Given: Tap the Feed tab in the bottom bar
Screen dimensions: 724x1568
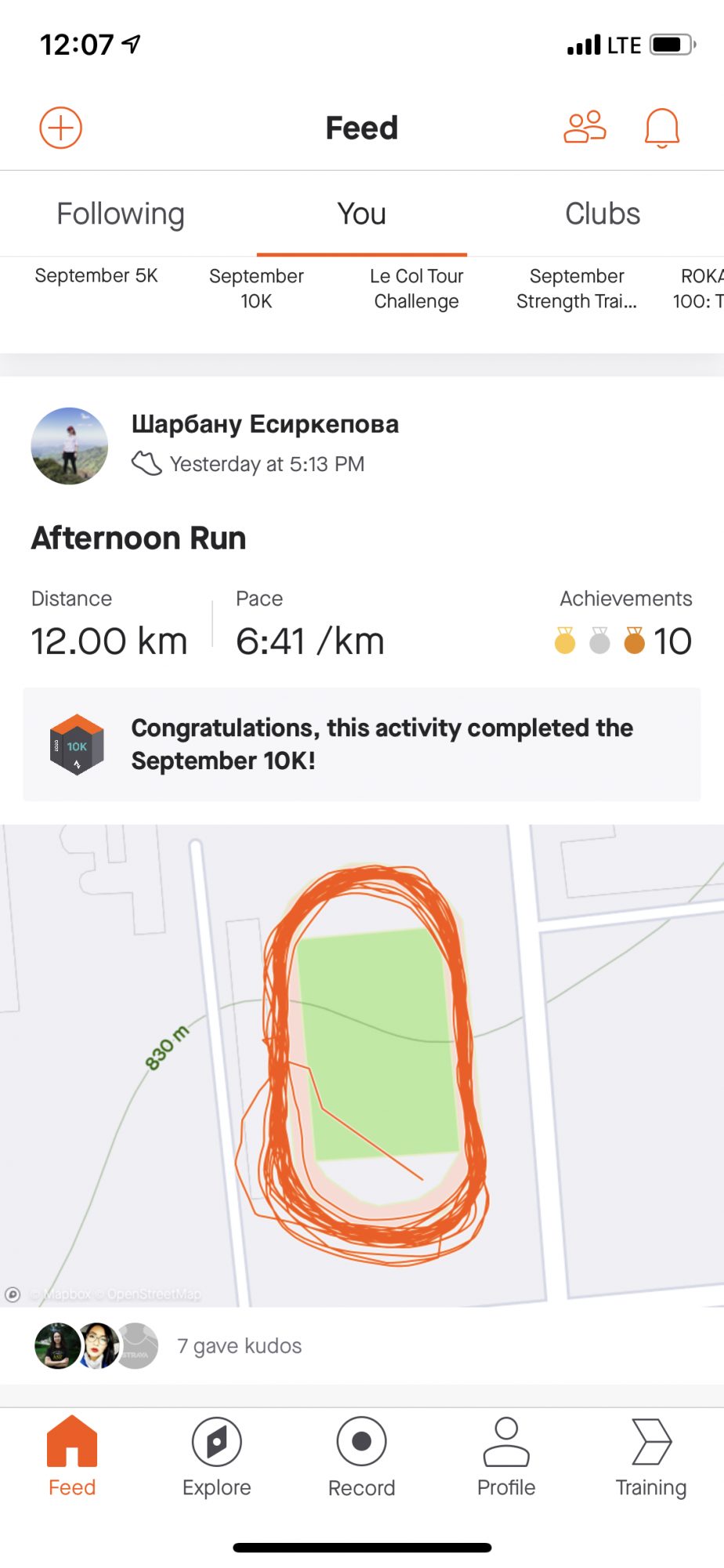Looking at the screenshot, I should 72,1457.
